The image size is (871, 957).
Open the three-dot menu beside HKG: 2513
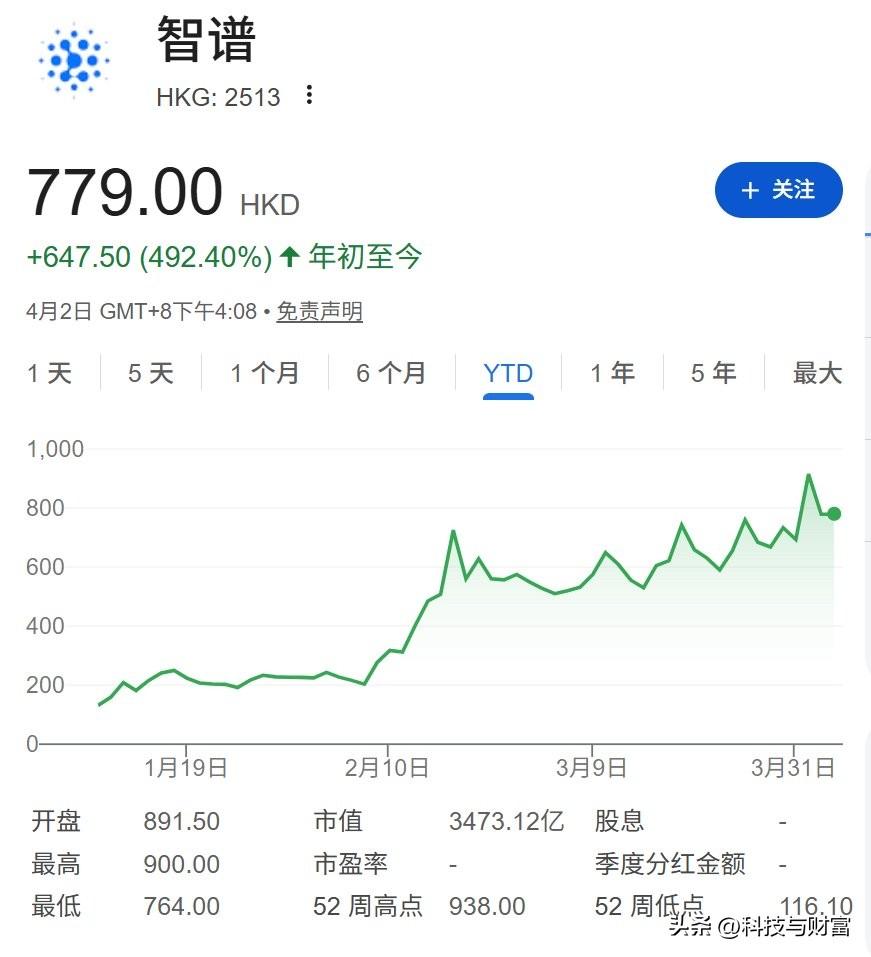309,95
